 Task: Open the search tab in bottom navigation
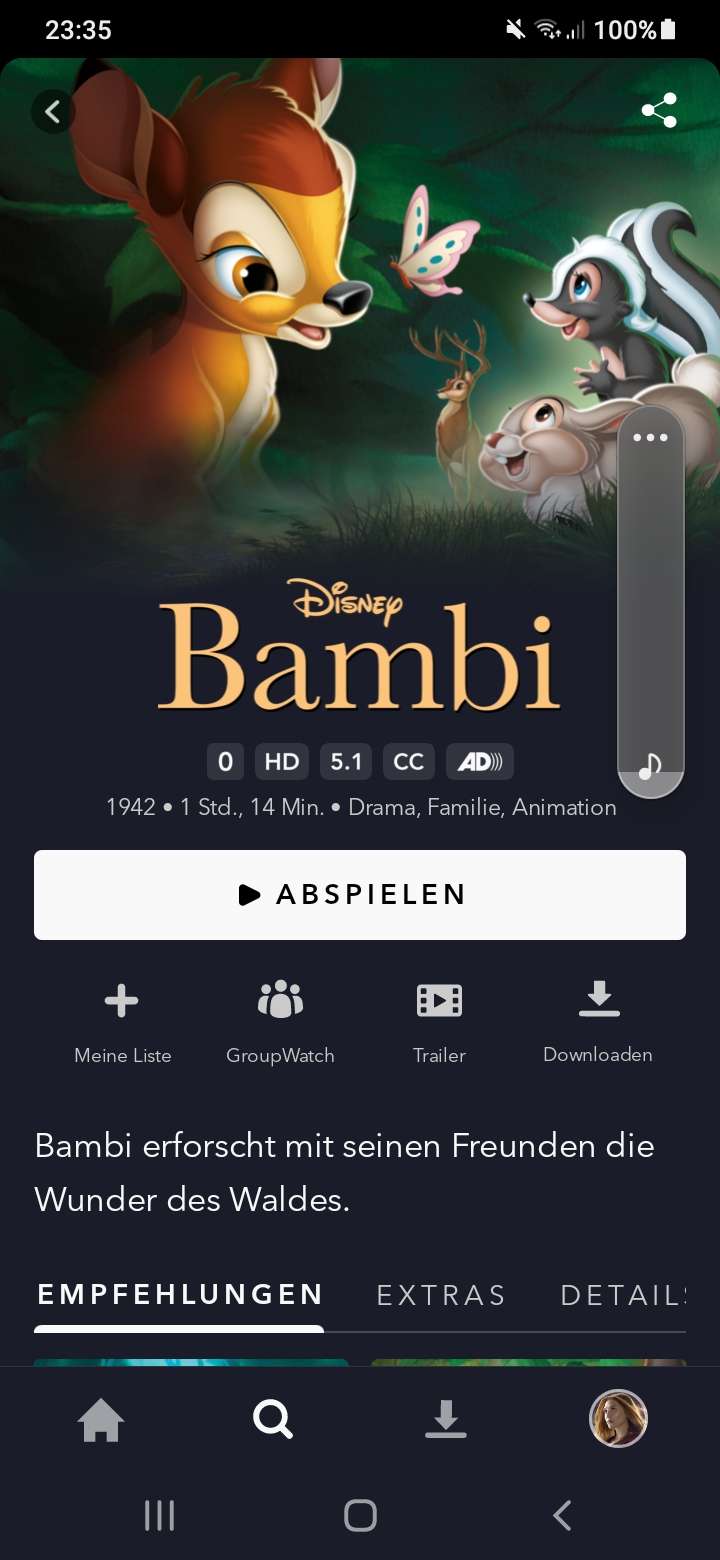point(272,1419)
